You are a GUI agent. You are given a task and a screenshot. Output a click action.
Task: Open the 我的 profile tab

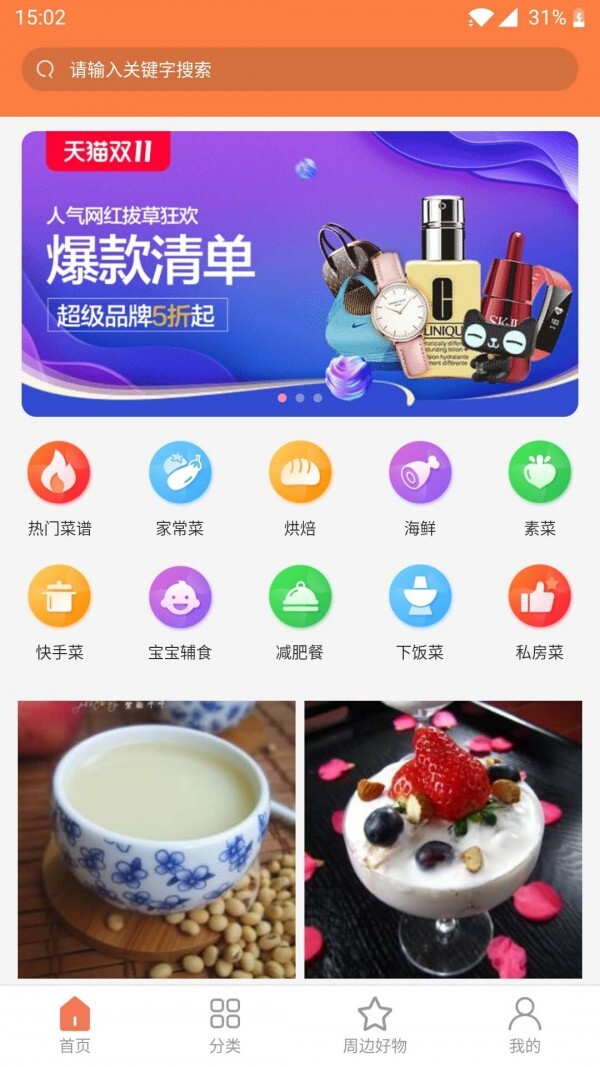[x=525, y=1025]
